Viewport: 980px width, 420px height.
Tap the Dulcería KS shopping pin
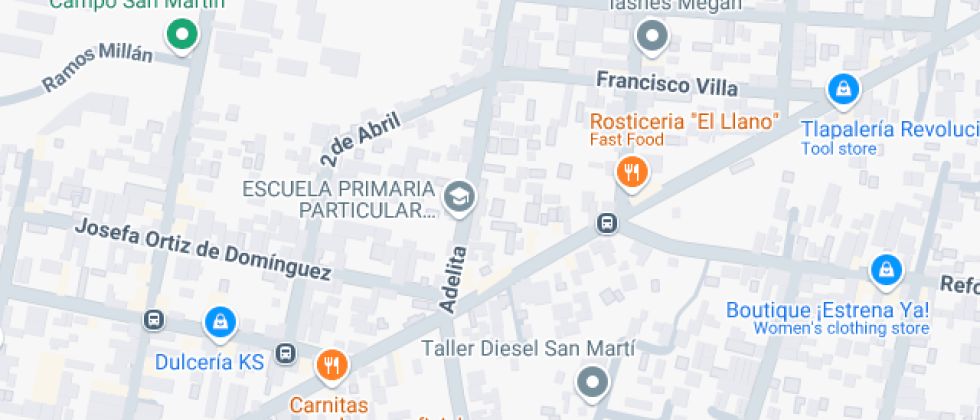pyautogui.click(x=219, y=322)
